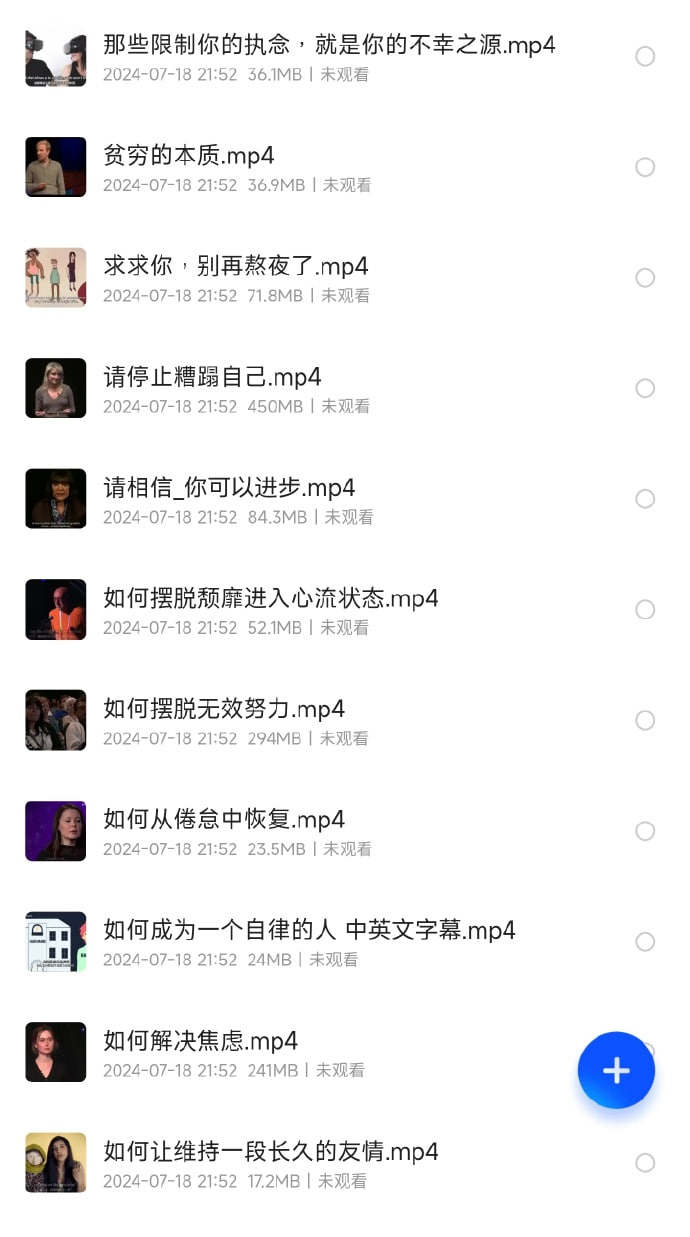Open 请相信_你可以进步.mp4
This screenshot has height=1237, width=690.
pyautogui.click(x=229, y=488)
